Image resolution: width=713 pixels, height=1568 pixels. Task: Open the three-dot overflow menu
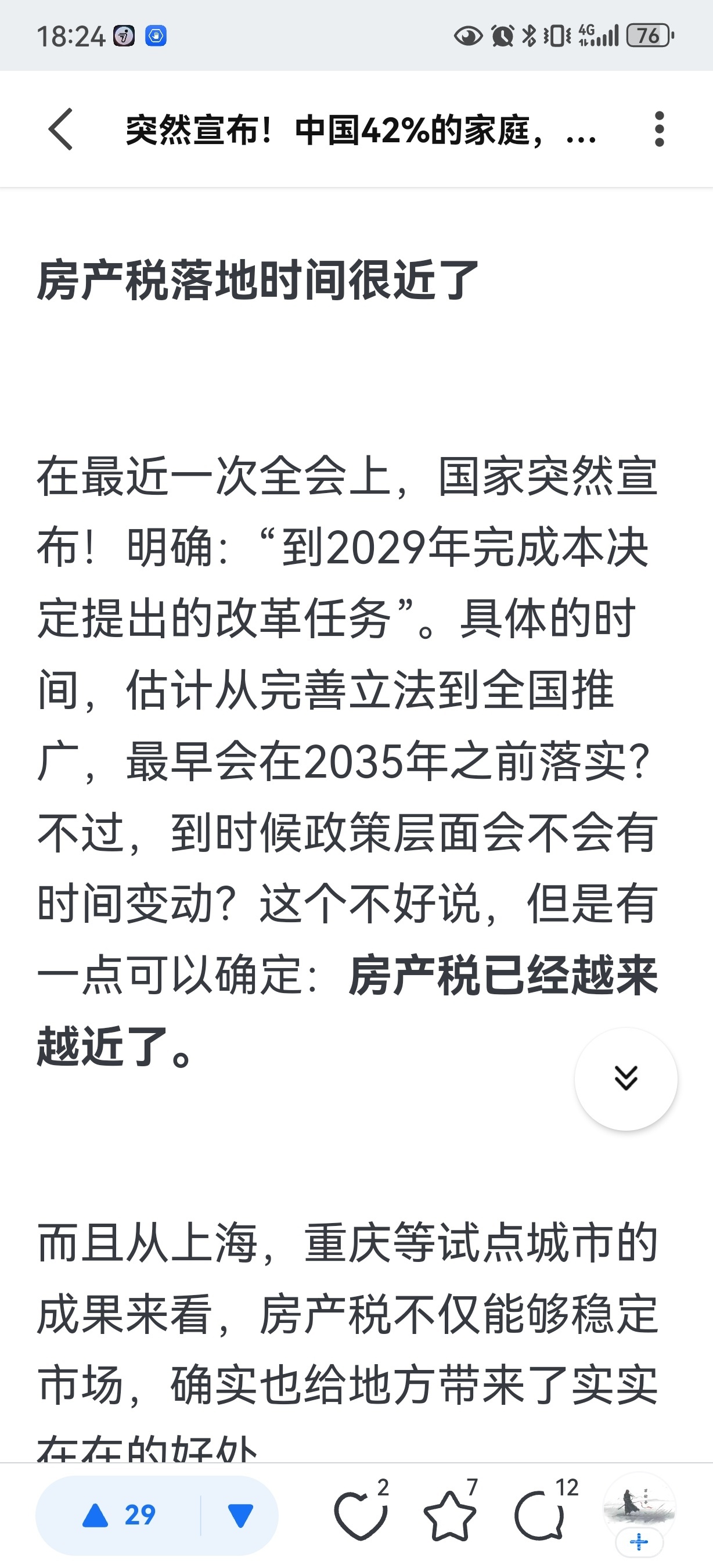coord(659,129)
